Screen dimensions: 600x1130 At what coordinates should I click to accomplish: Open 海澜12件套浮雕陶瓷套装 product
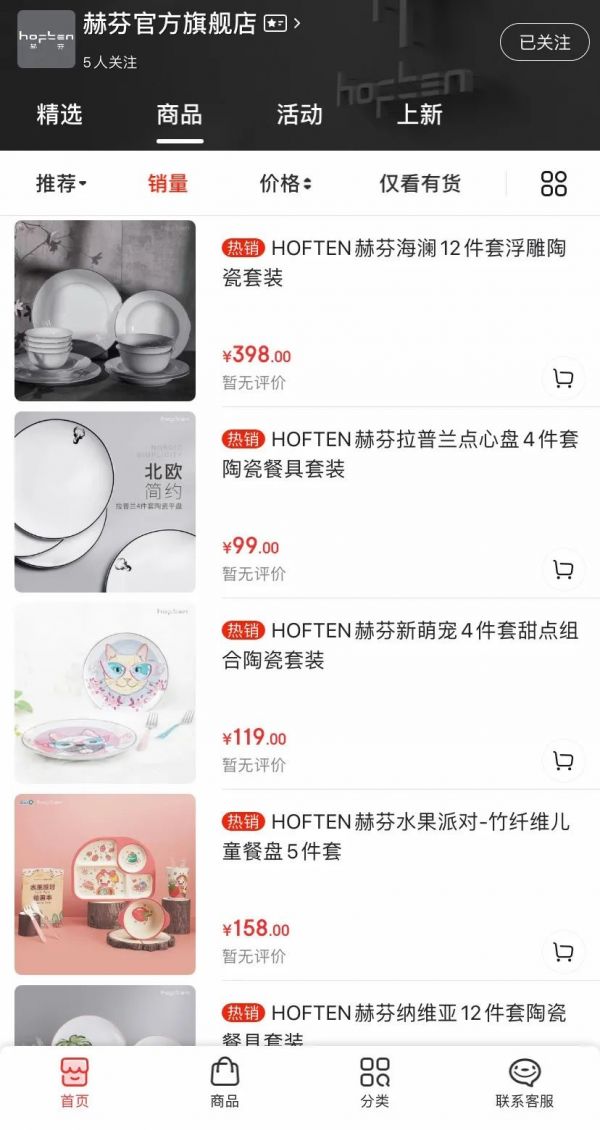pyautogui.click(x=394, y=262)
